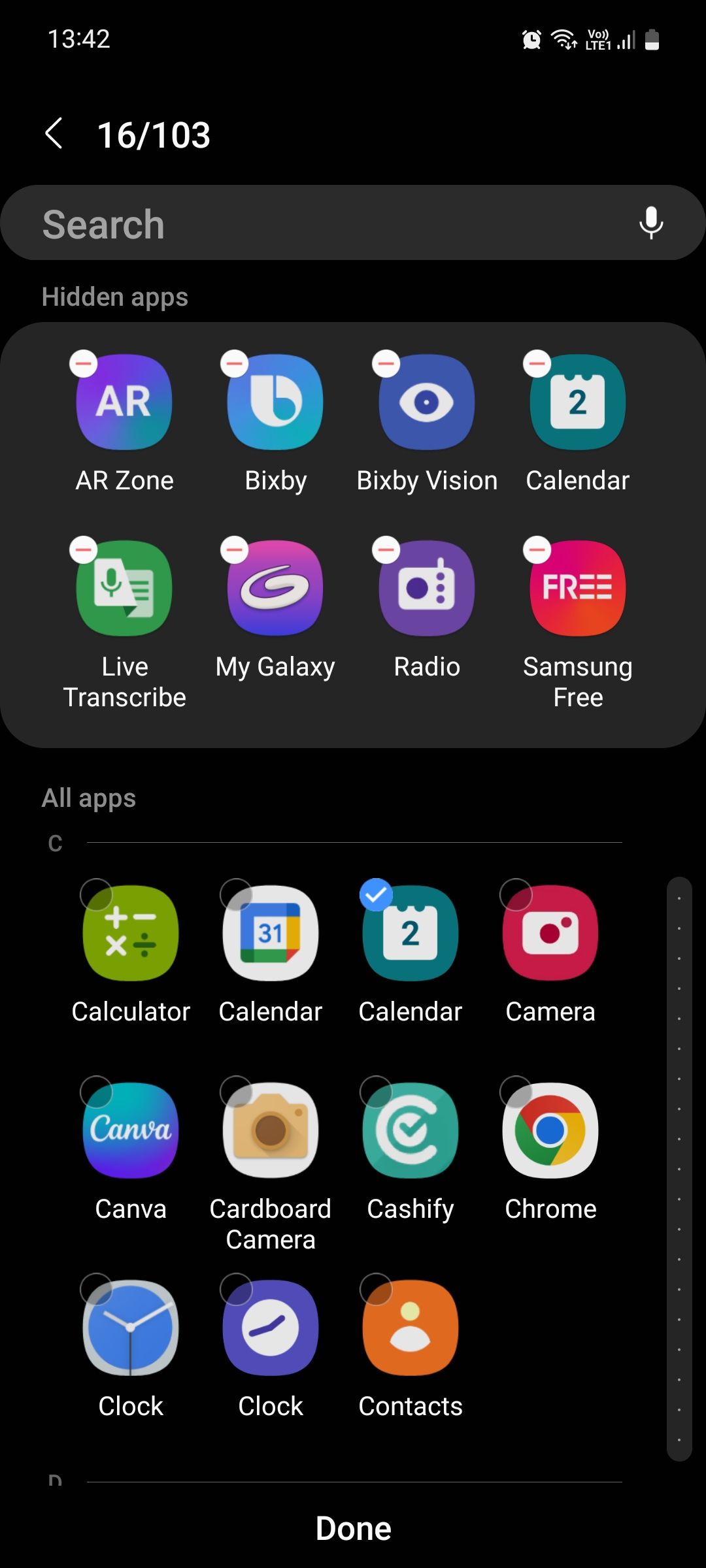Go back using the back arrow
Screen dimensions: 706x1568
click(55, 134)
